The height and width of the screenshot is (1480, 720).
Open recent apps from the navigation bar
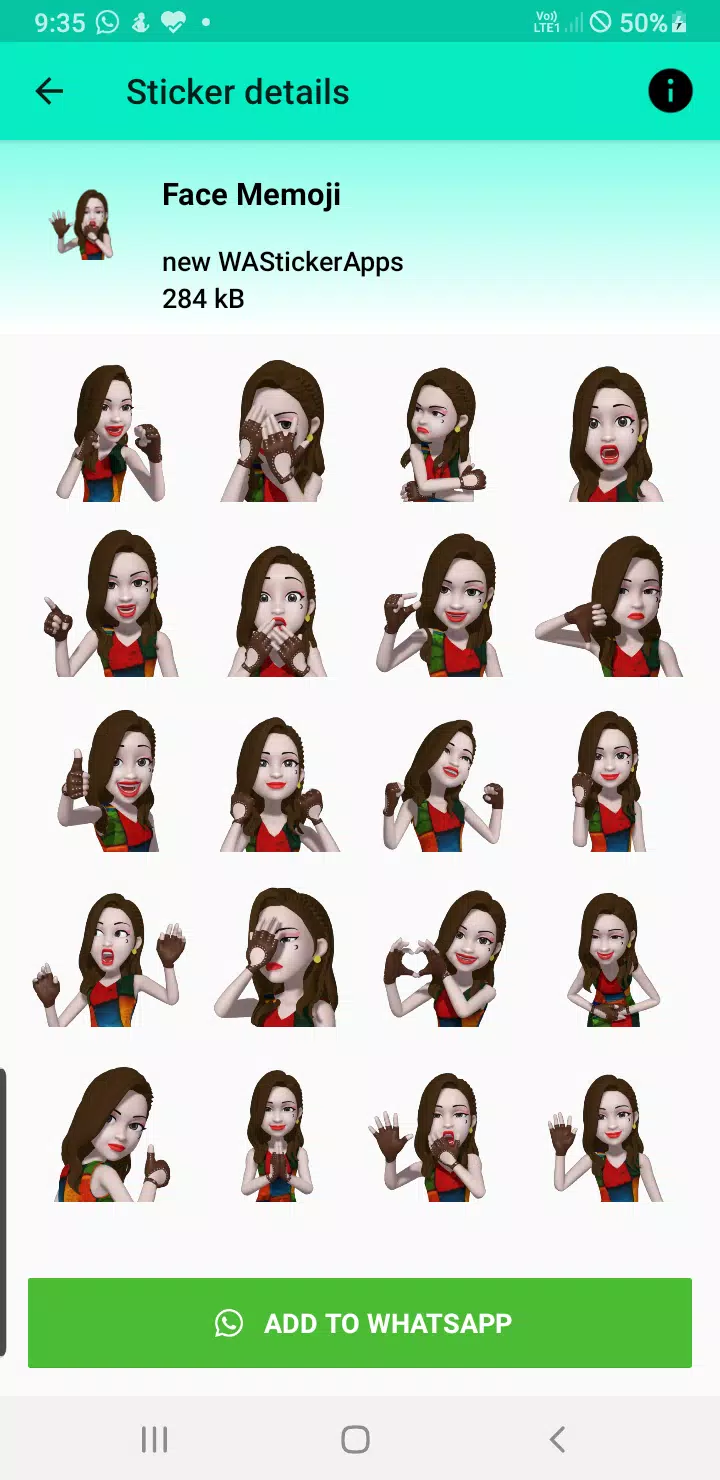pyautogui.click(x=154, y=1440)
